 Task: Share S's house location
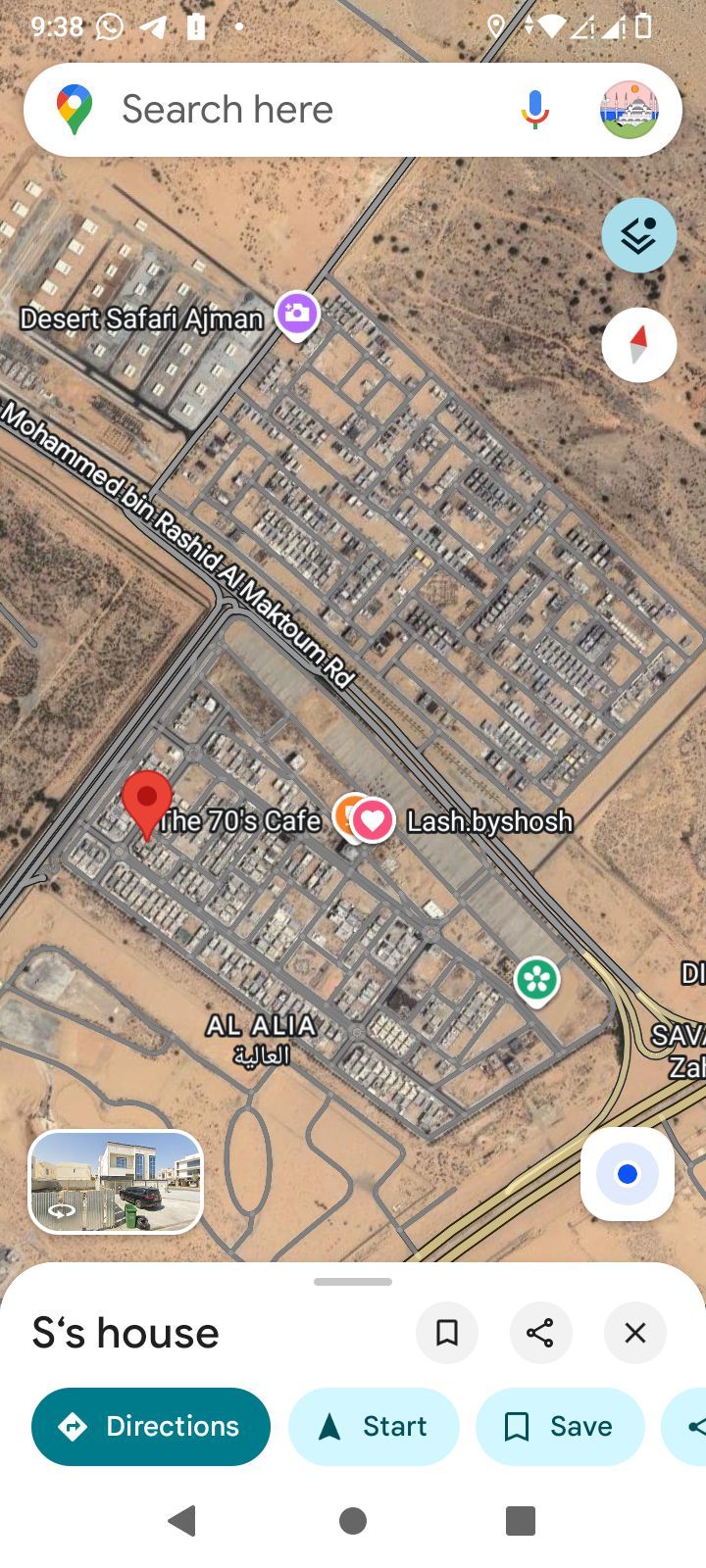[540, 1333]
